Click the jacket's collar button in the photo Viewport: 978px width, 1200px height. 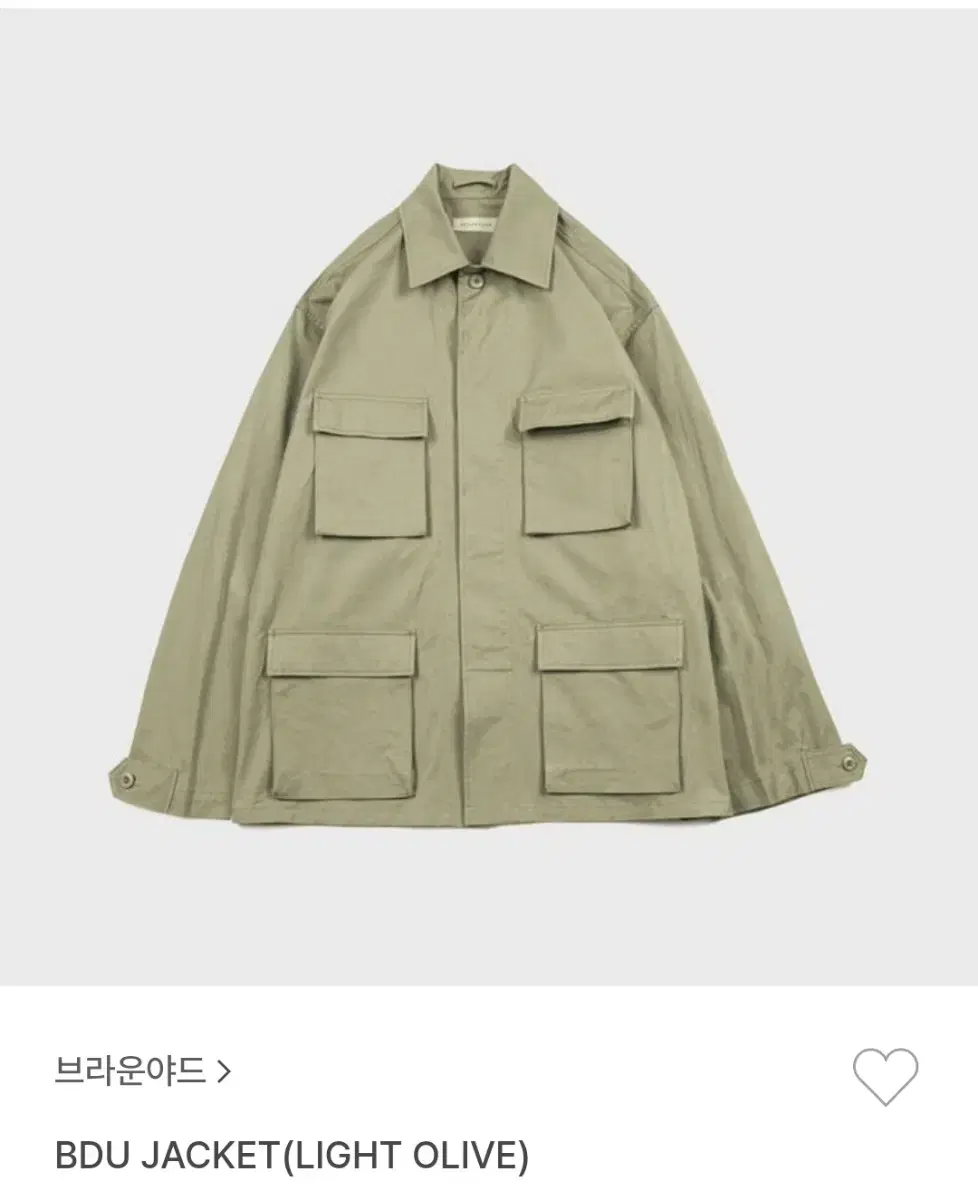click(x=477, y=283)
